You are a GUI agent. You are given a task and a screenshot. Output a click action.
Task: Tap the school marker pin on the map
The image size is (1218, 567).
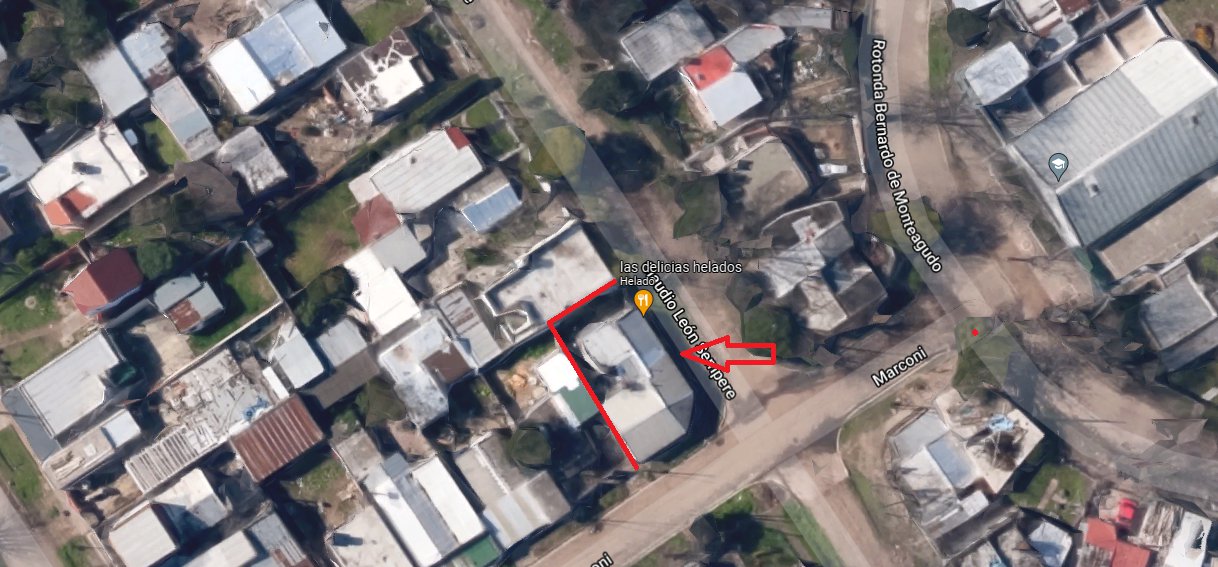1058,166
